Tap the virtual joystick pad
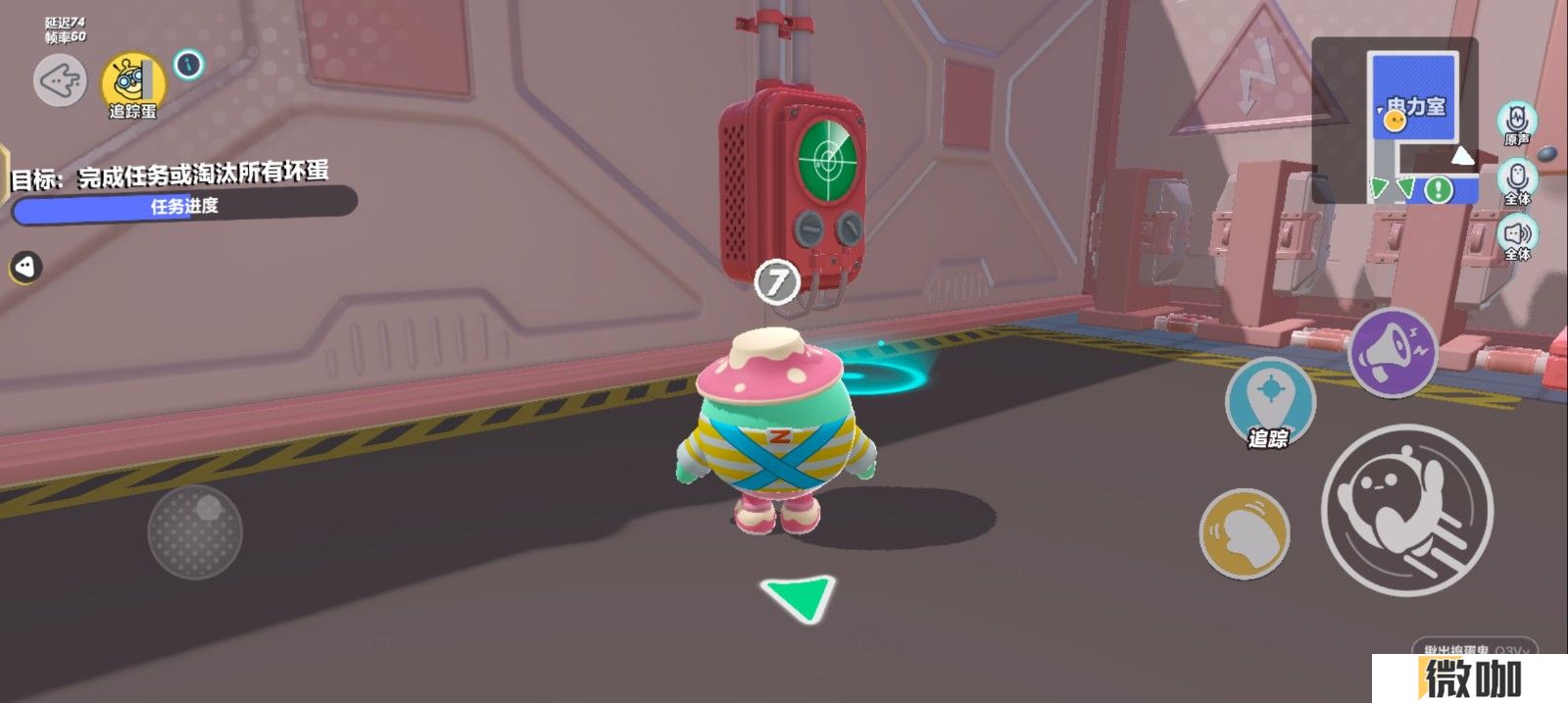Screen dimensions: 1568x703 tap(195, 531)
